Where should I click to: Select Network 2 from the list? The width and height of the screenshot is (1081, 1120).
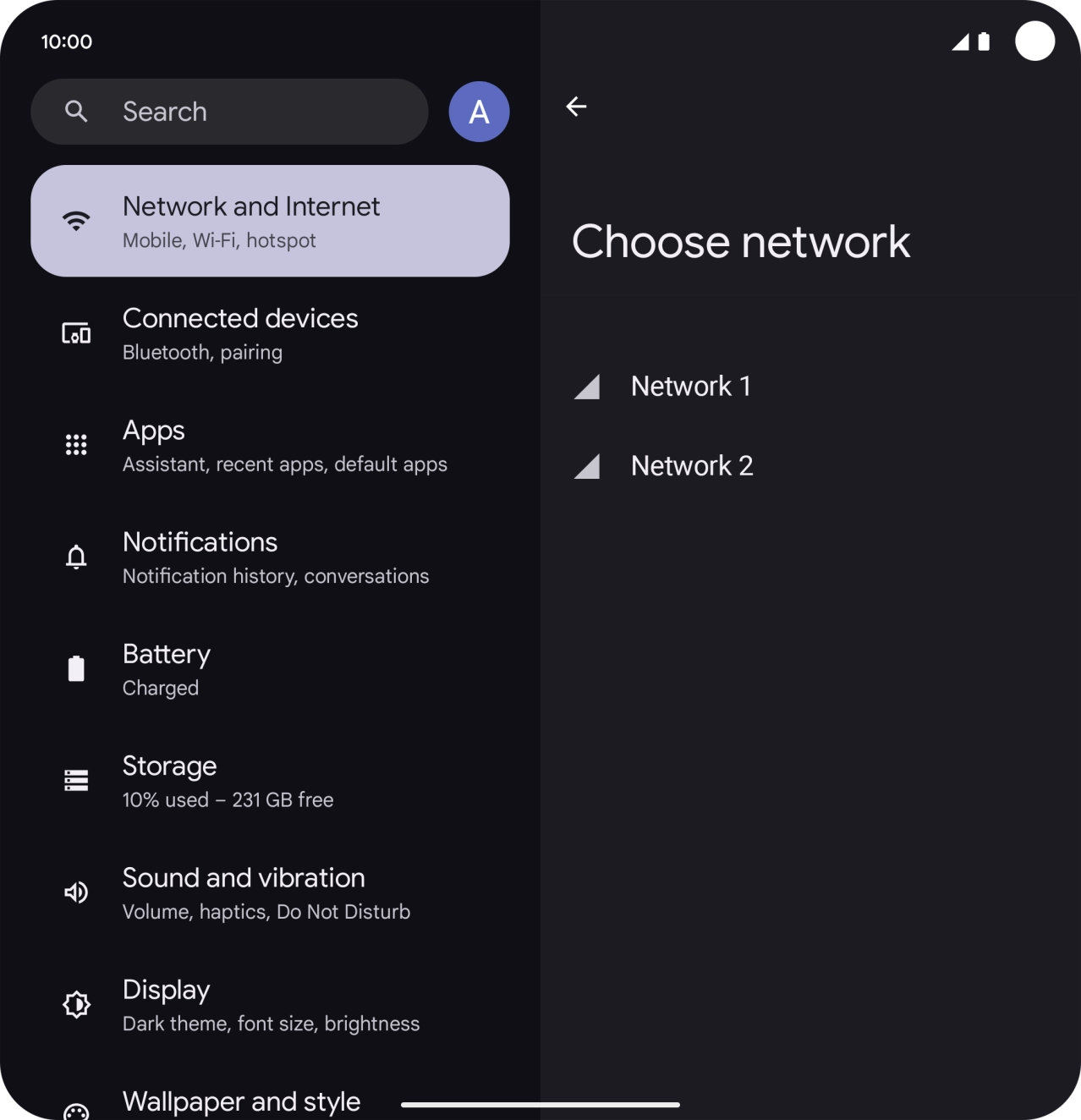click(692, 465)
